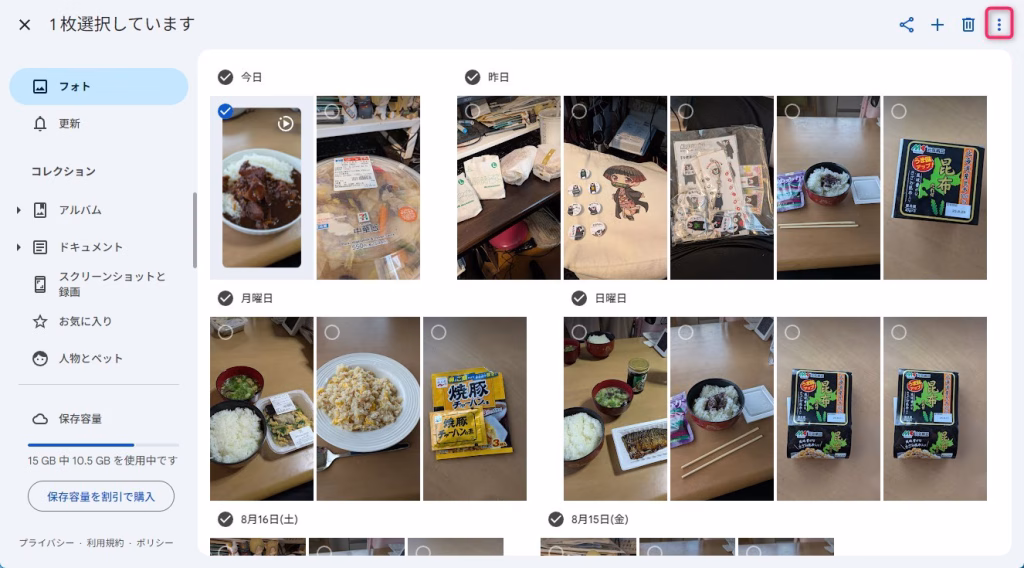Select all photos from 昨日

(473, 77)
